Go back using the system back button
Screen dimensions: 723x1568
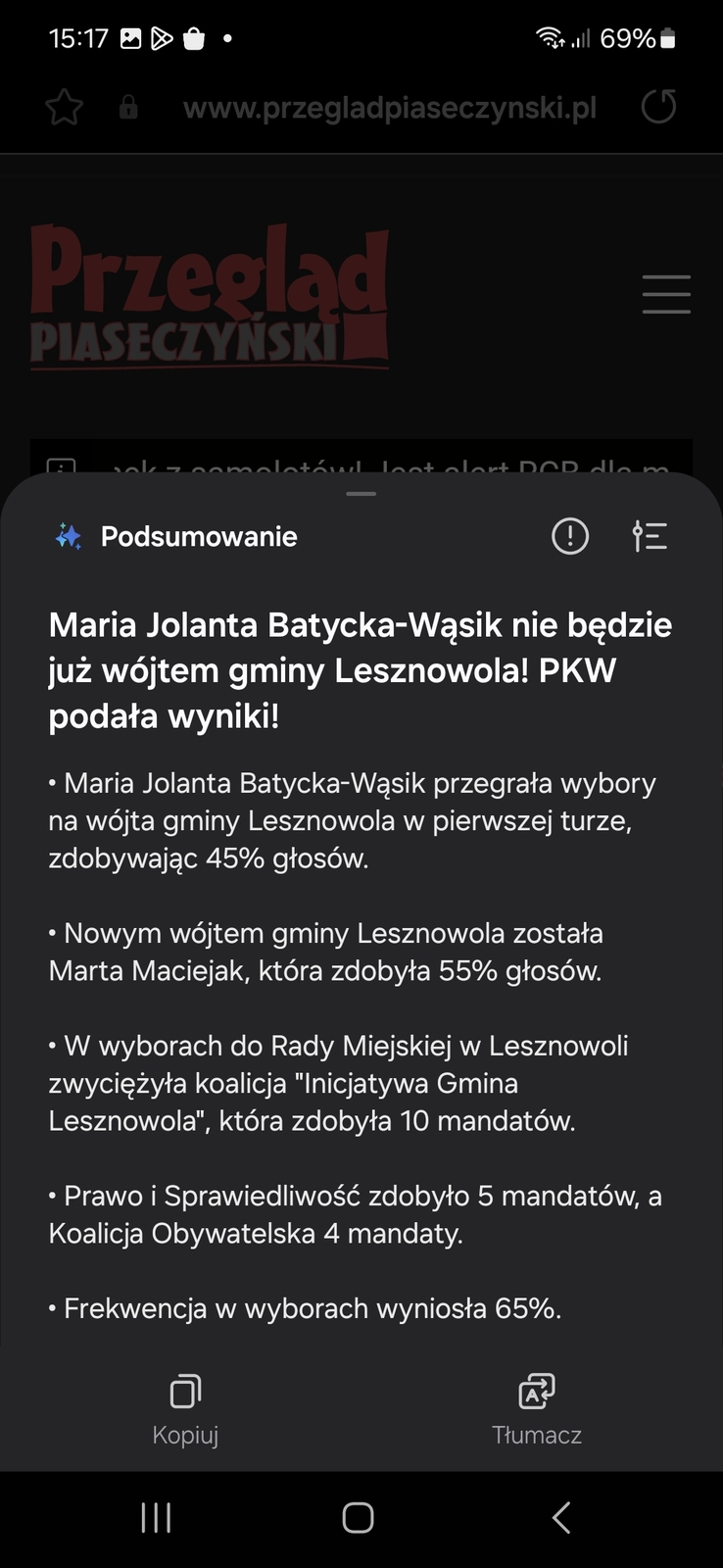tap(560, 1517)
